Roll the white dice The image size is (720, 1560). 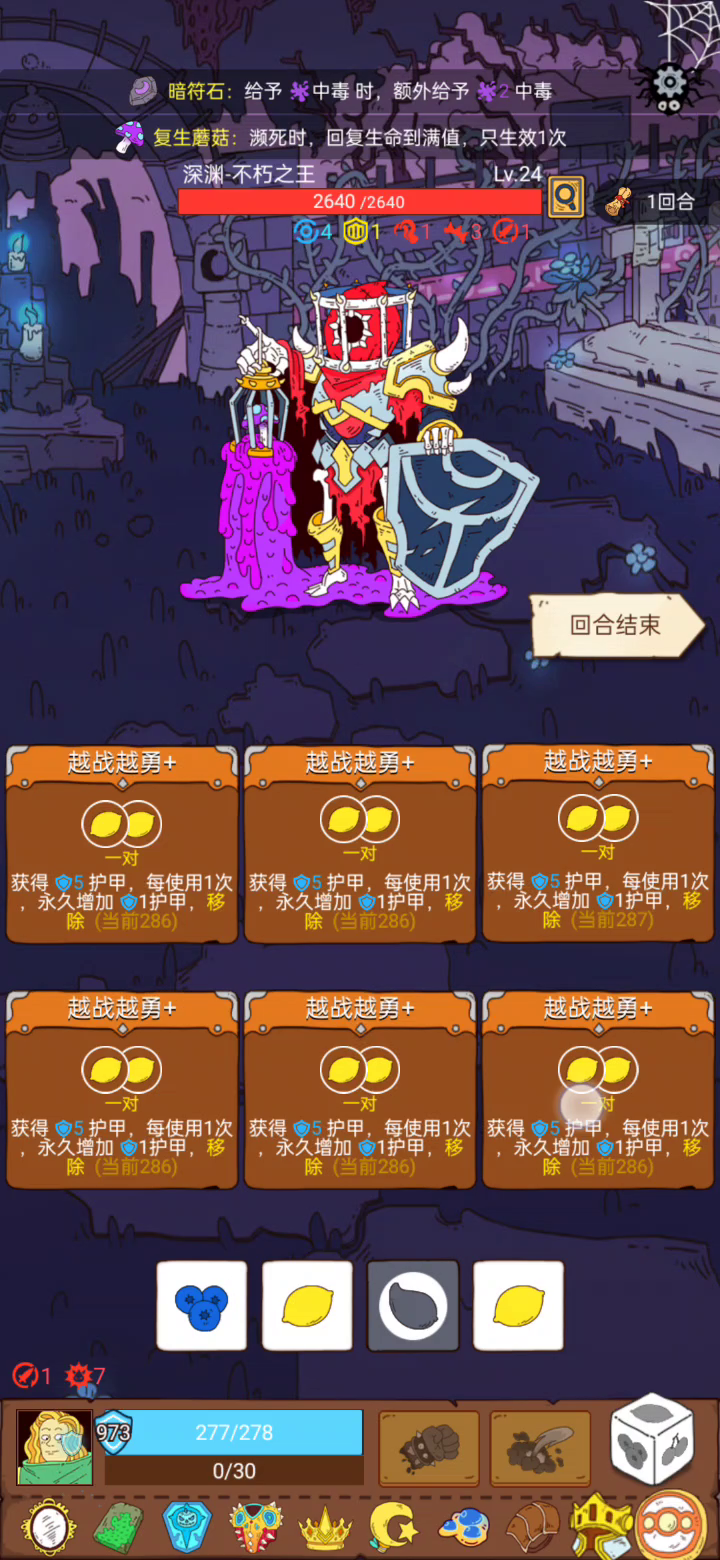click(652, 1438)
